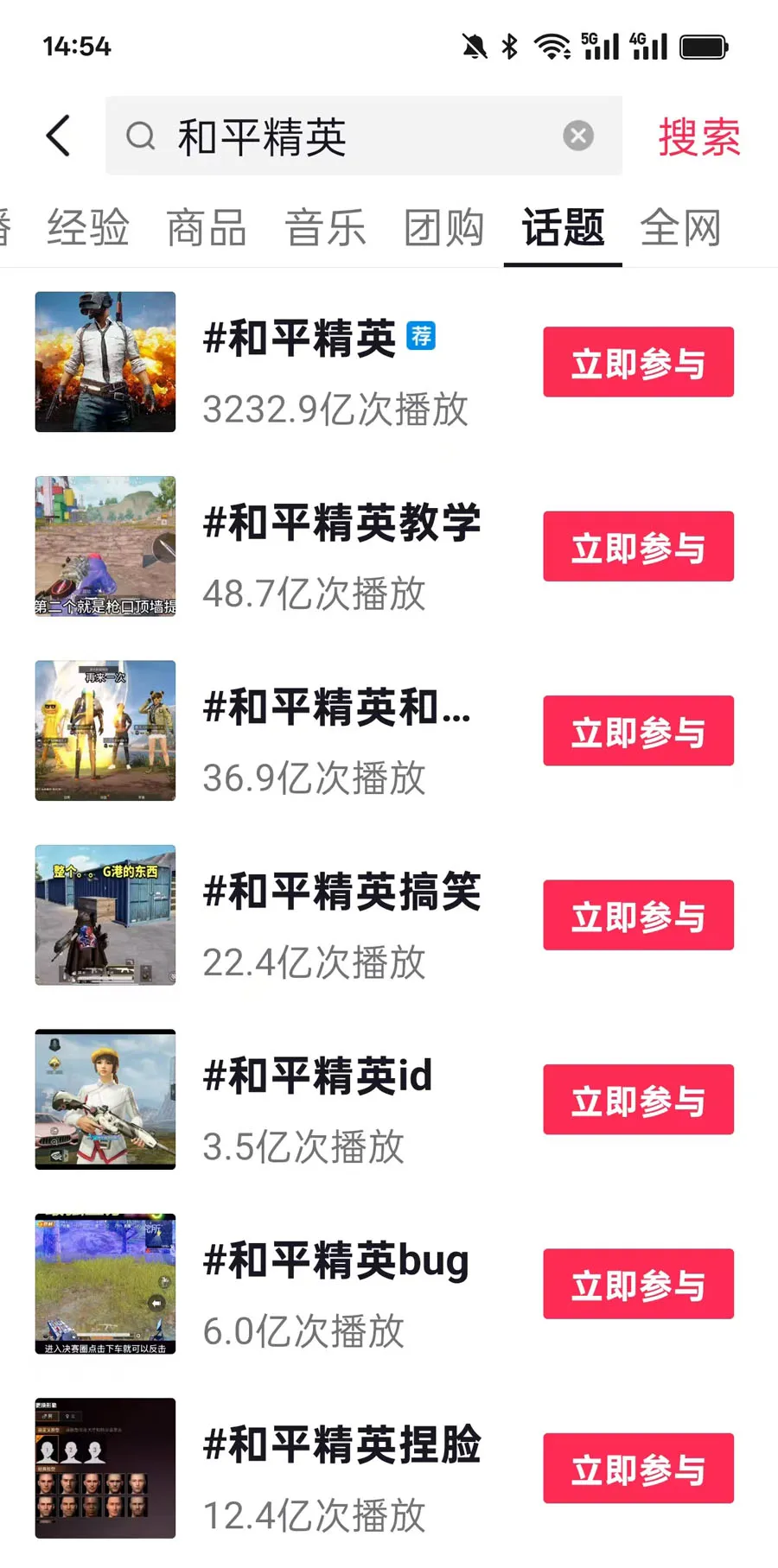Tap 立即参与 for 3232.9亿次播放 topic
778x1568 pixels.
pyautogui.click(x=638, y=362)
